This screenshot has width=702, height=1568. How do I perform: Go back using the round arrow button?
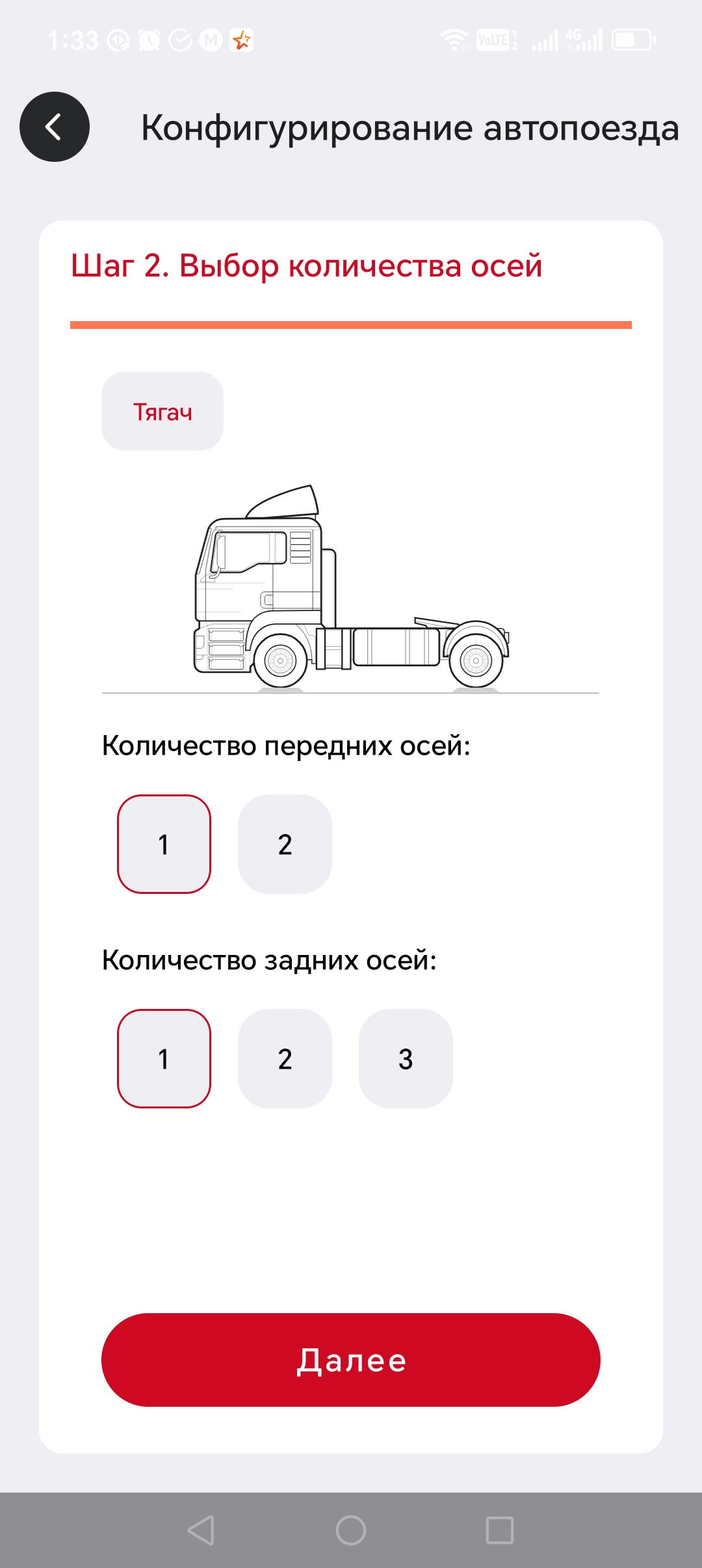(x=55, y=127)
